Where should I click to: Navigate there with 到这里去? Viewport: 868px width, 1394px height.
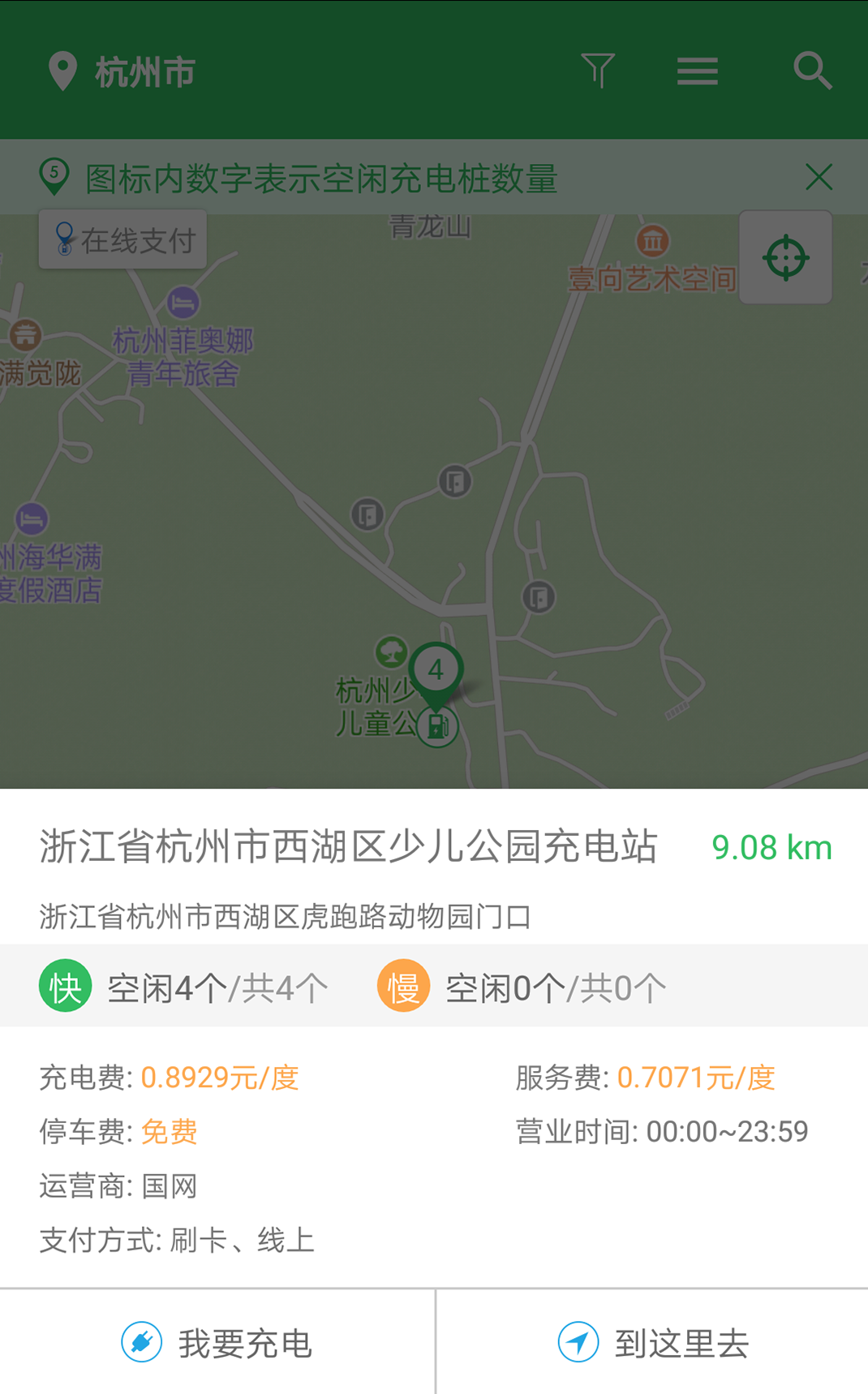point(652,1343)
